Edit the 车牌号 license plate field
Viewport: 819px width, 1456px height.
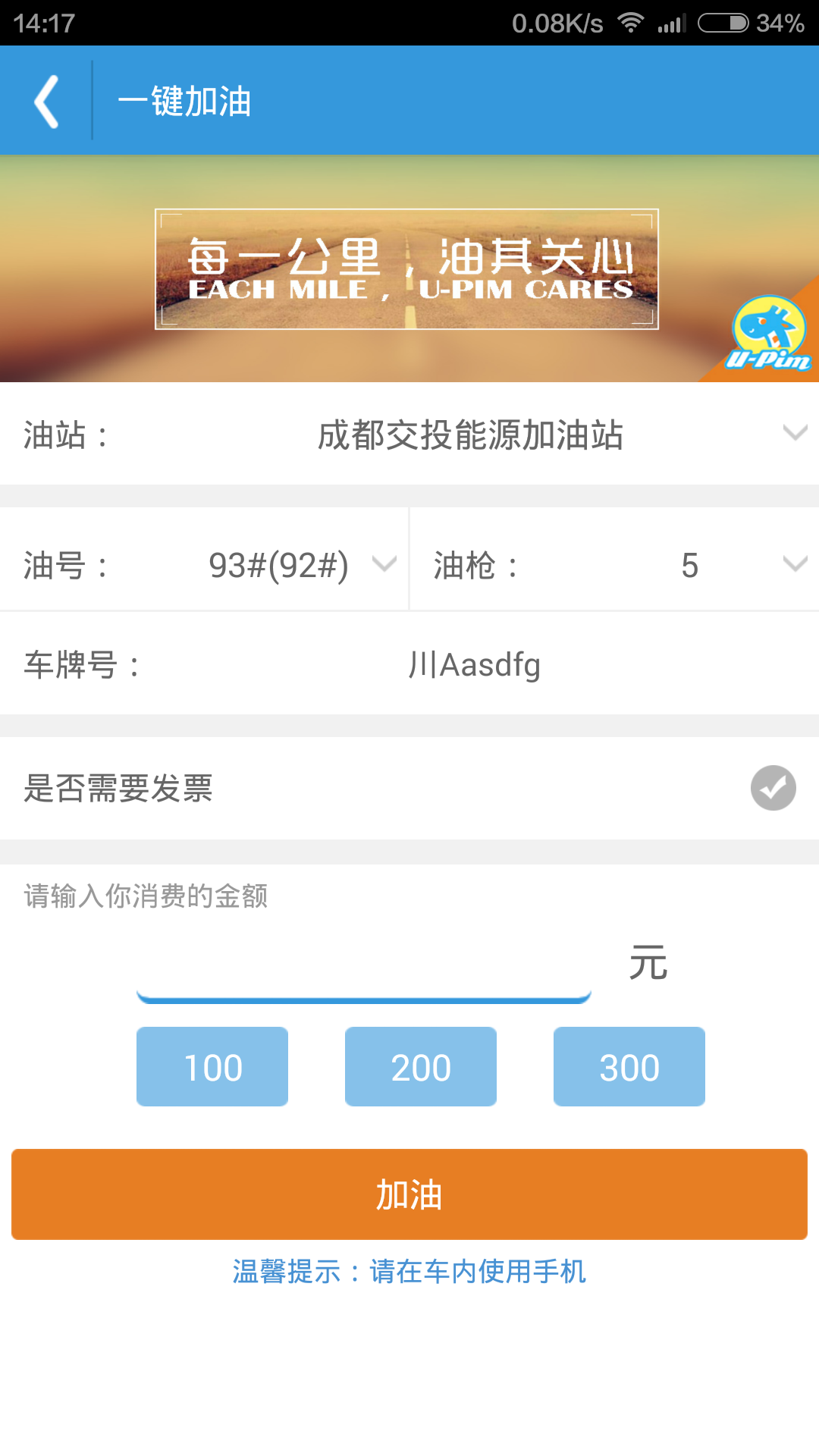click(x=409, y=664)
